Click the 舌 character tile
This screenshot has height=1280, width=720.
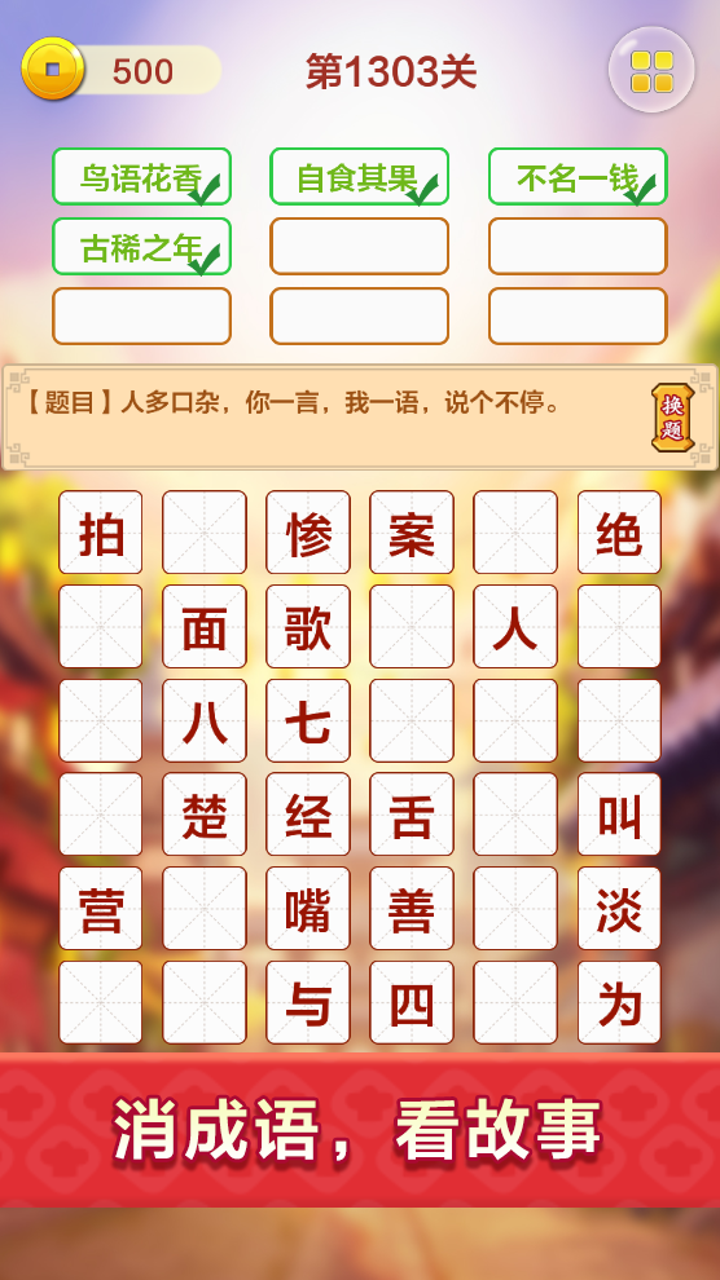(x=412, y=815)
